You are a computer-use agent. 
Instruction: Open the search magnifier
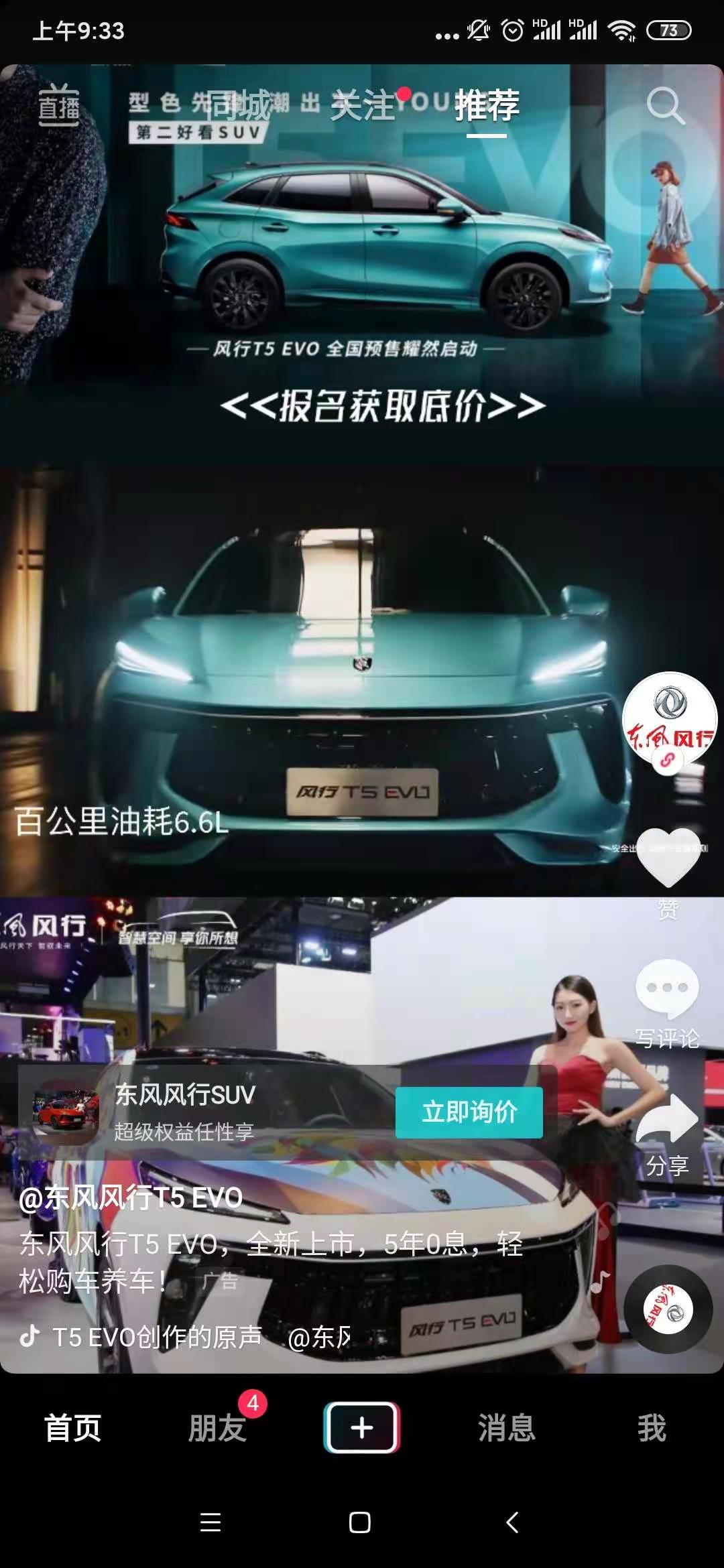click(x=665, y=106)
